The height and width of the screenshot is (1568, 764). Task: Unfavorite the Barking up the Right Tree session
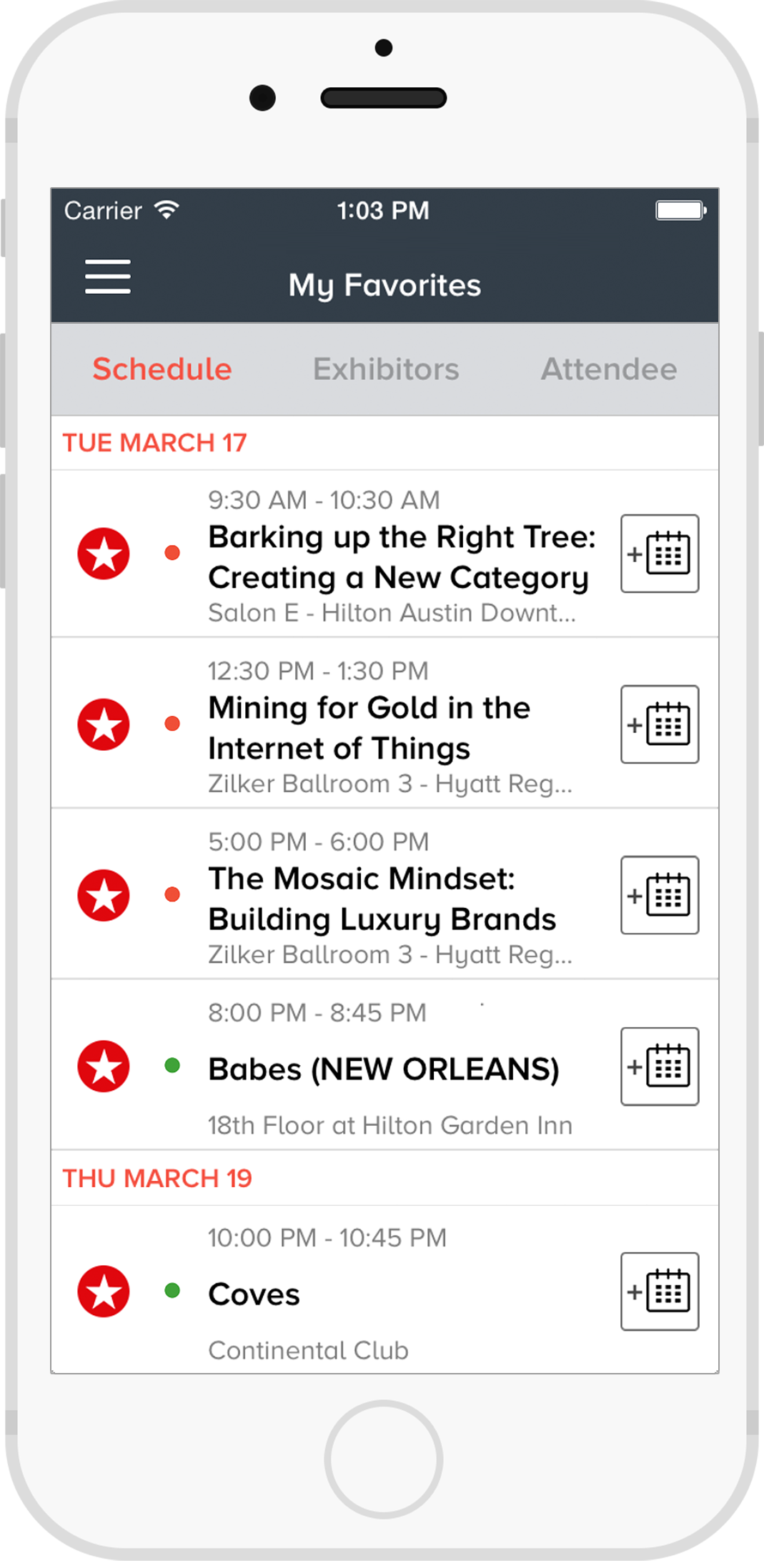(x=104, y=554)
